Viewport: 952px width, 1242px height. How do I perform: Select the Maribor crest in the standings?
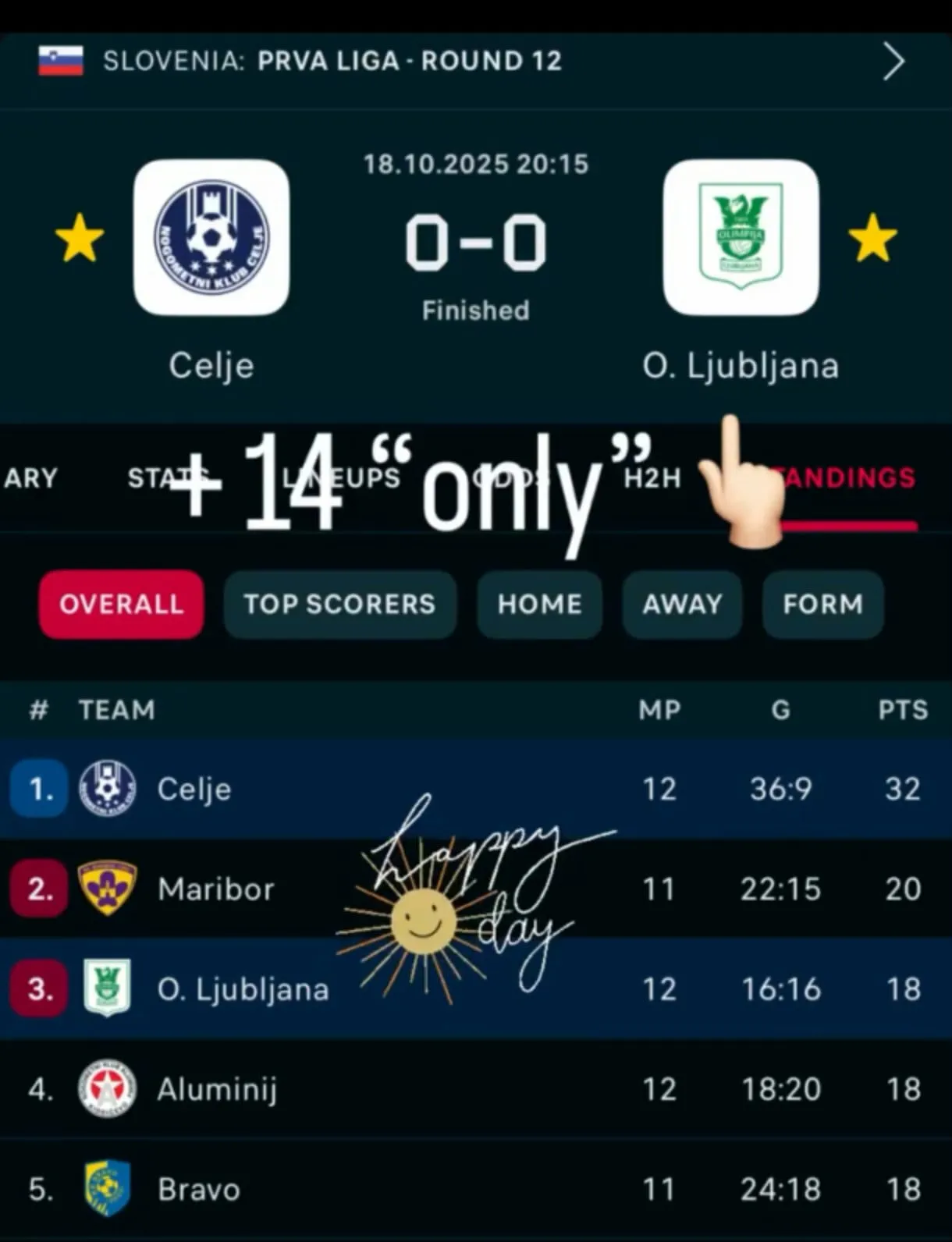tap(108, 889)
